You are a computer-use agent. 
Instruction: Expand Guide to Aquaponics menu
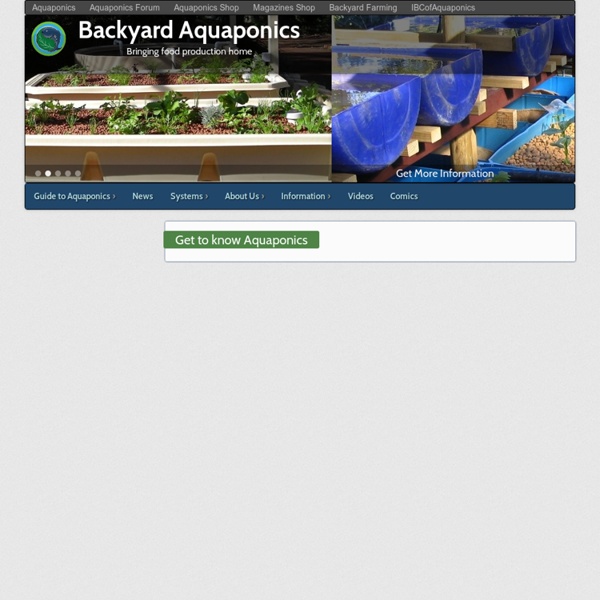[x=74, y=196]
